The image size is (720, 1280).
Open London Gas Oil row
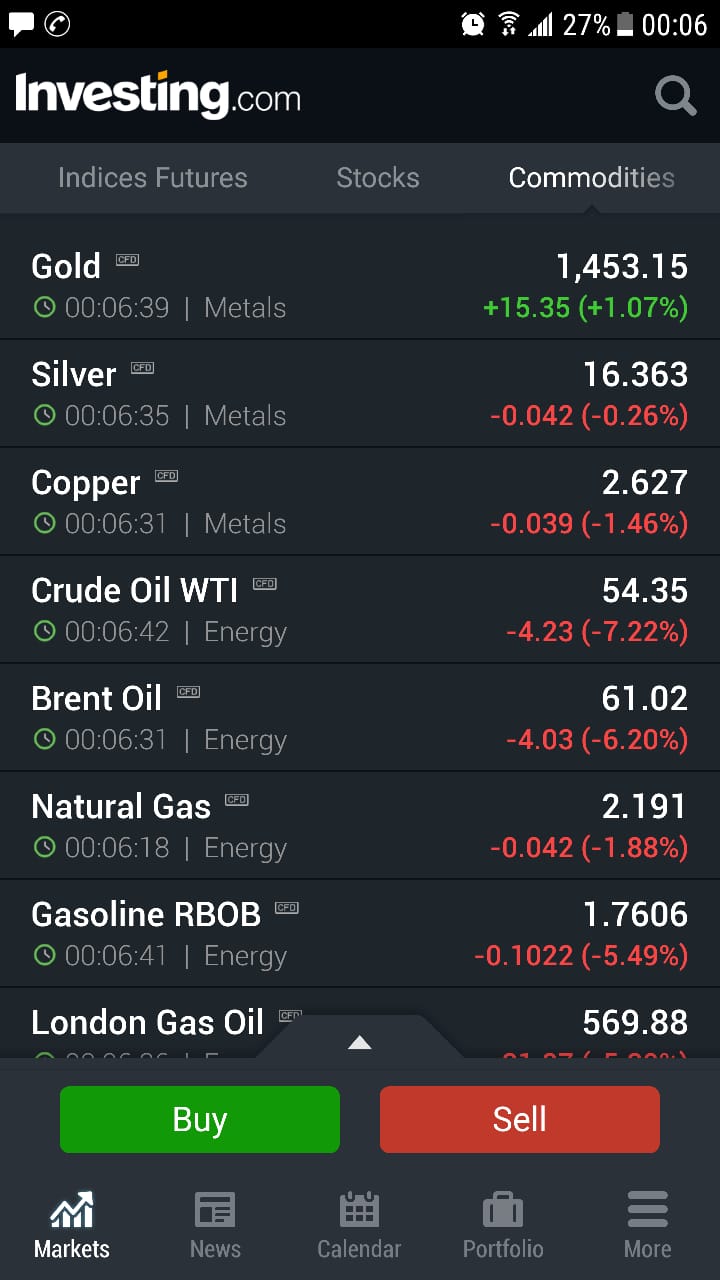tap(360, 1023)
